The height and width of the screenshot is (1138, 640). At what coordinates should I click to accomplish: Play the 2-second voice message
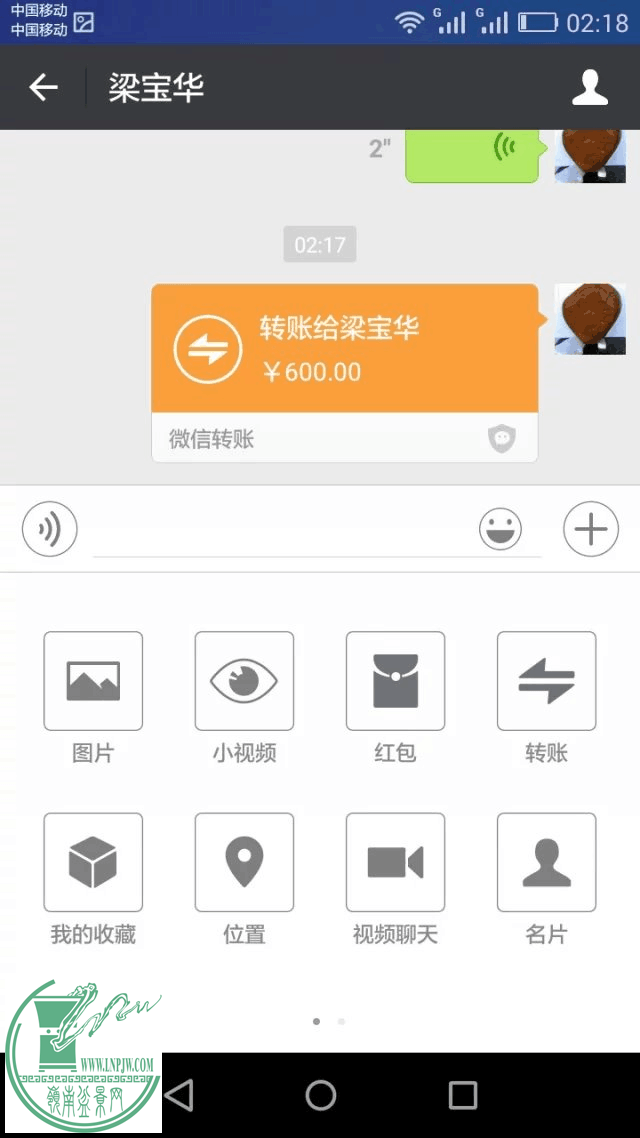(x=472, y=151)
